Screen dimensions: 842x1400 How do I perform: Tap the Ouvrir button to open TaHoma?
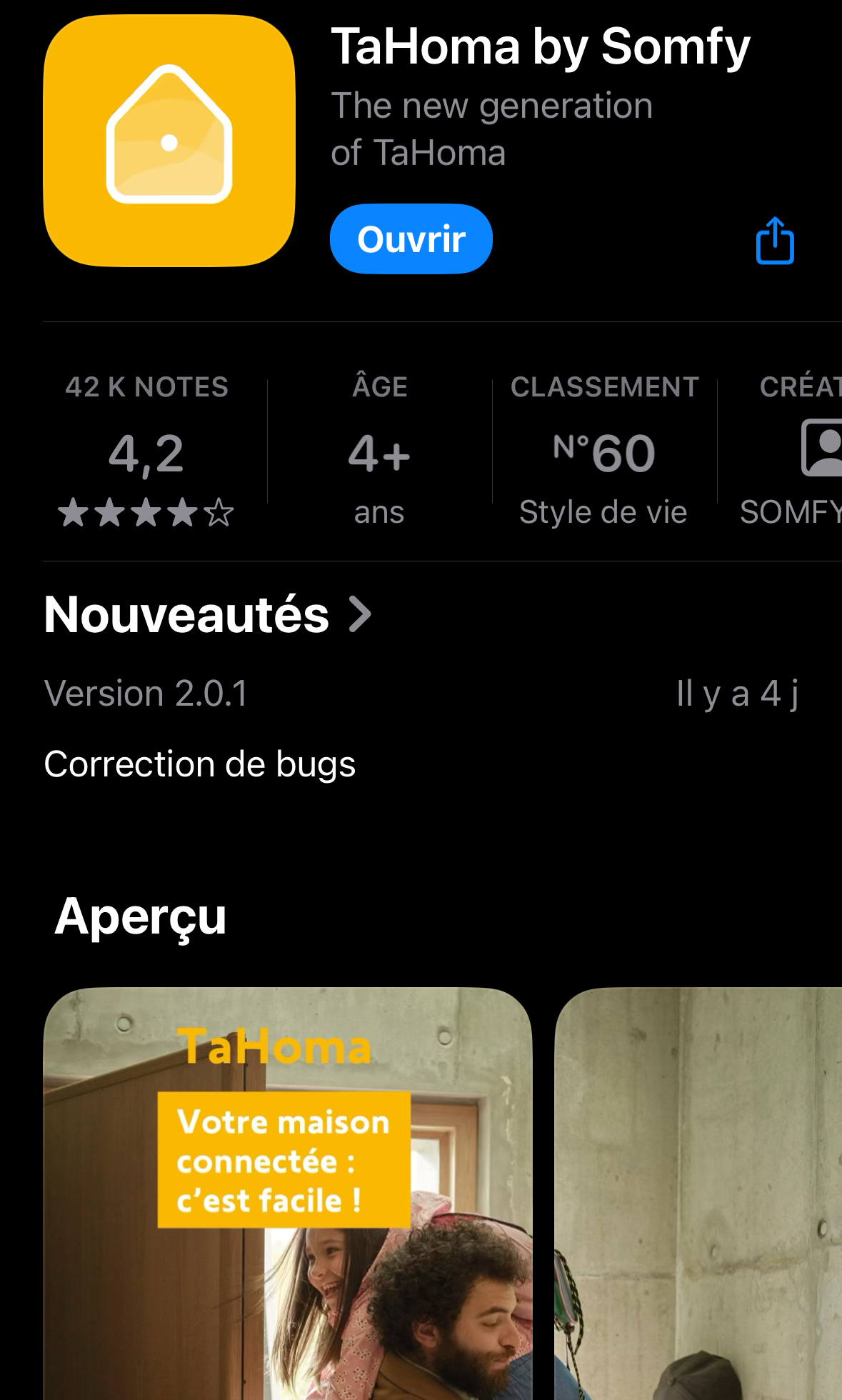tap(411, 239)
